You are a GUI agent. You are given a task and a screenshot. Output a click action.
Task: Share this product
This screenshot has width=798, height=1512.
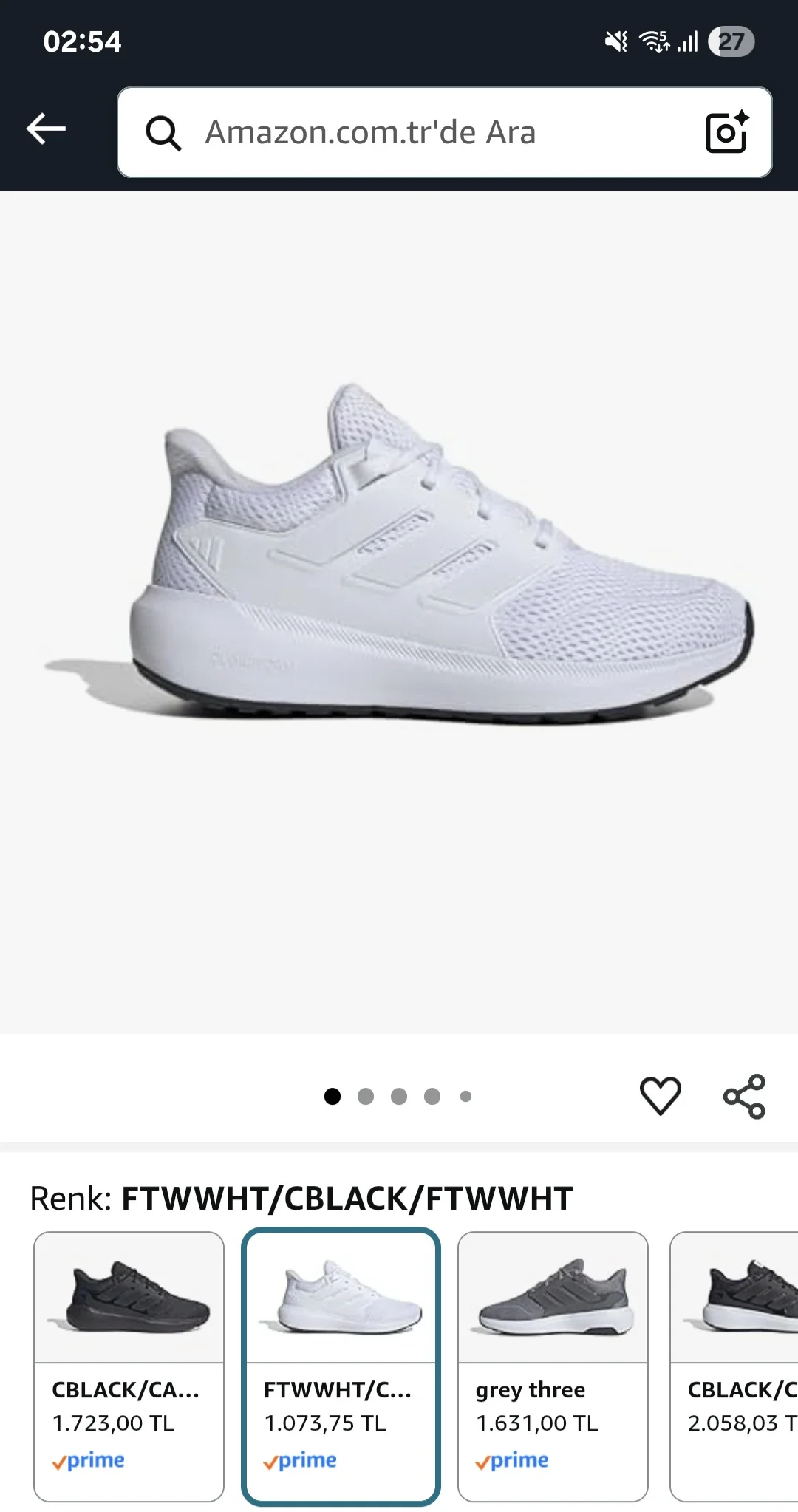(744, 1096)
